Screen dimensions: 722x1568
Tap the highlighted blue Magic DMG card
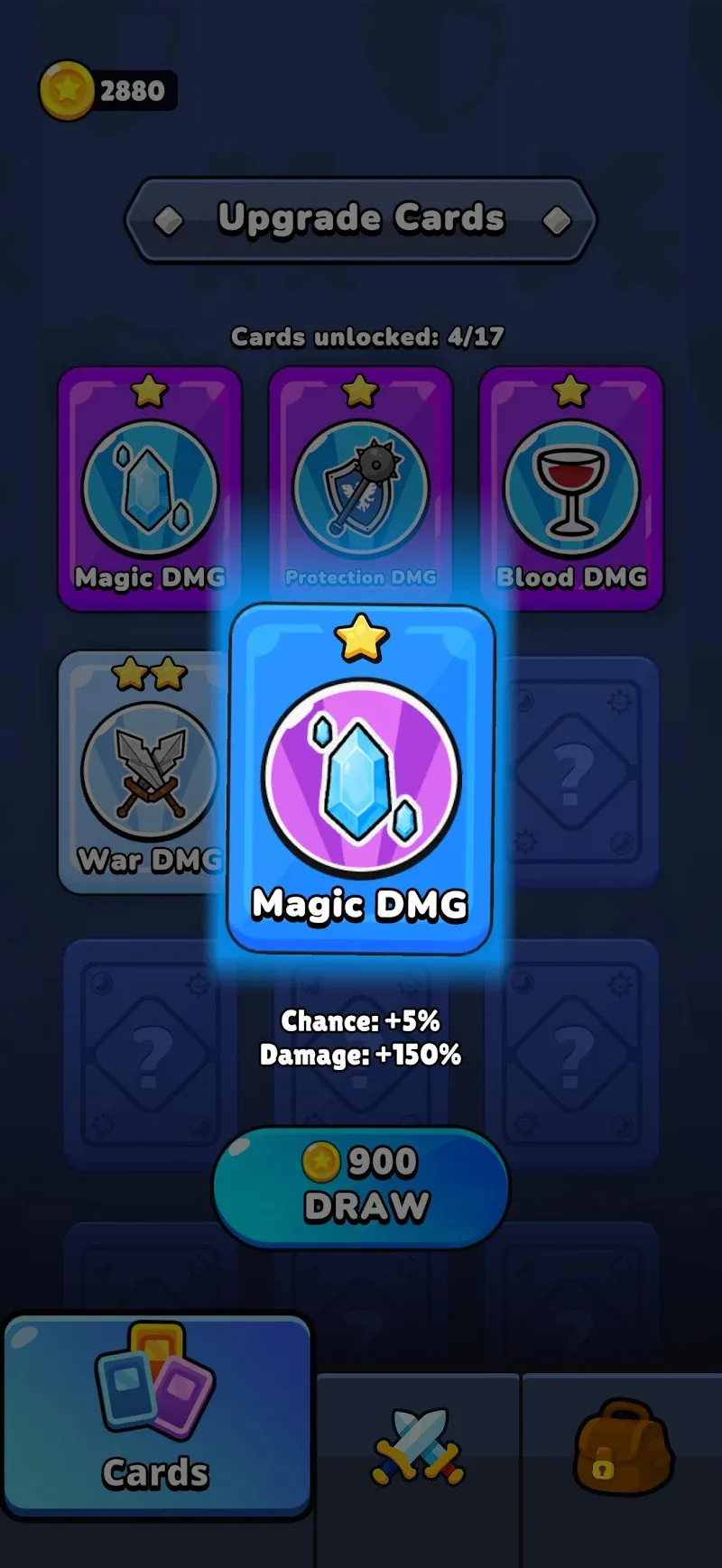coord(361,778)
